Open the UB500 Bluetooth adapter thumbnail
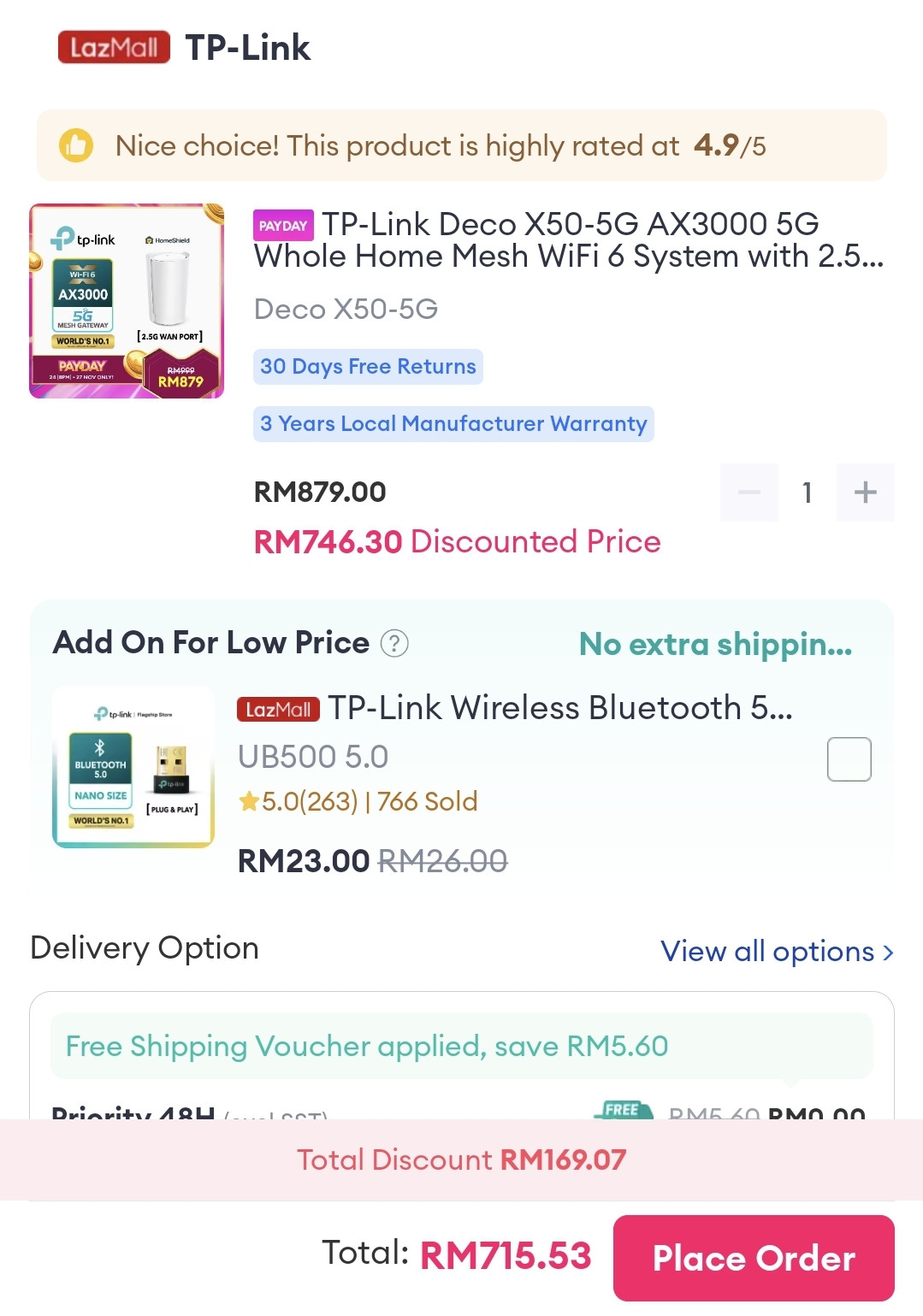The width and height of the screenshot is (923, 1316). (133, 767)
